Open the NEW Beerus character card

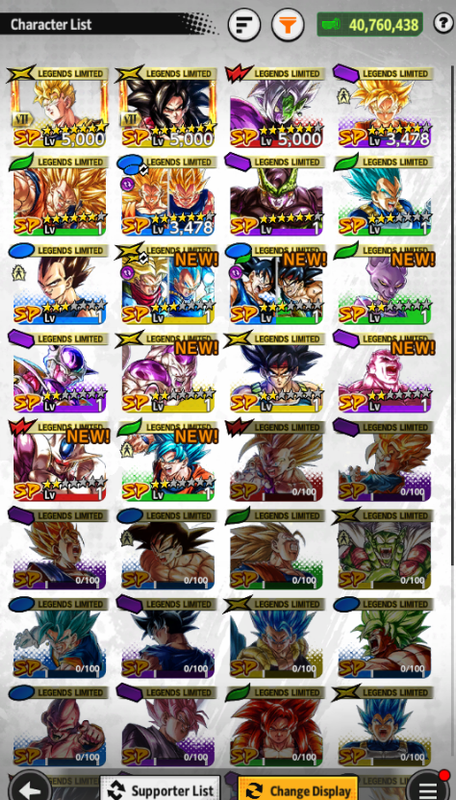(385, 284)
